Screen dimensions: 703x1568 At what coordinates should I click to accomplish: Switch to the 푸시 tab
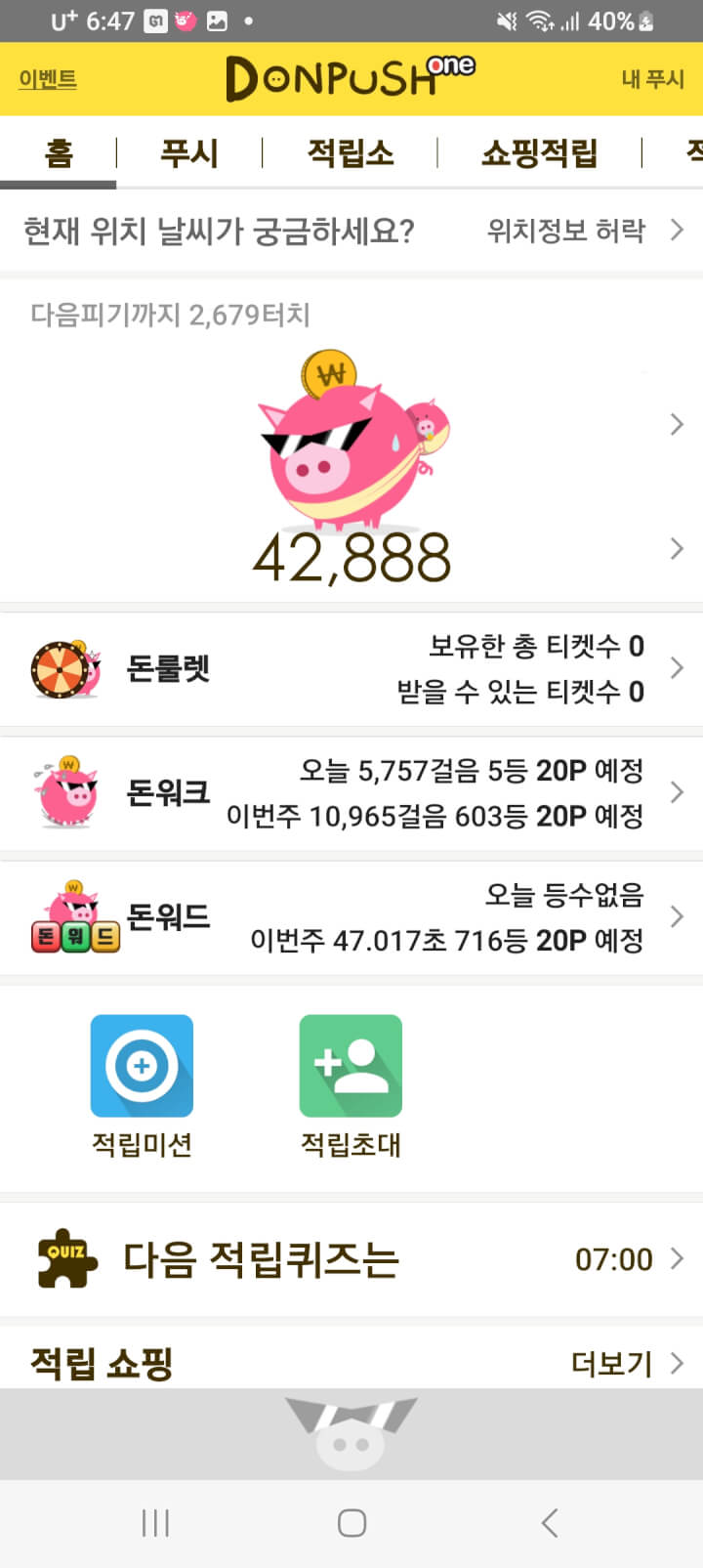[188, 153]
